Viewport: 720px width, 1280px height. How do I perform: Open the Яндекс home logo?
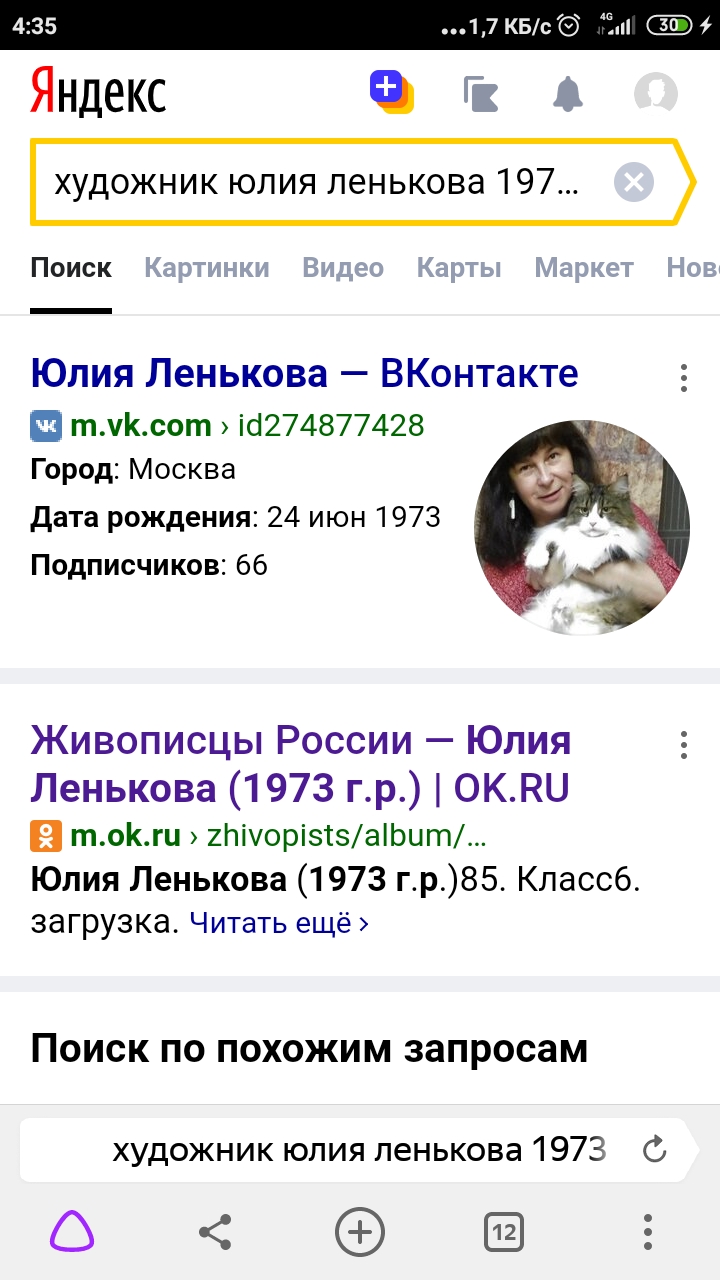pyautogui.click(x=98, y=92)
